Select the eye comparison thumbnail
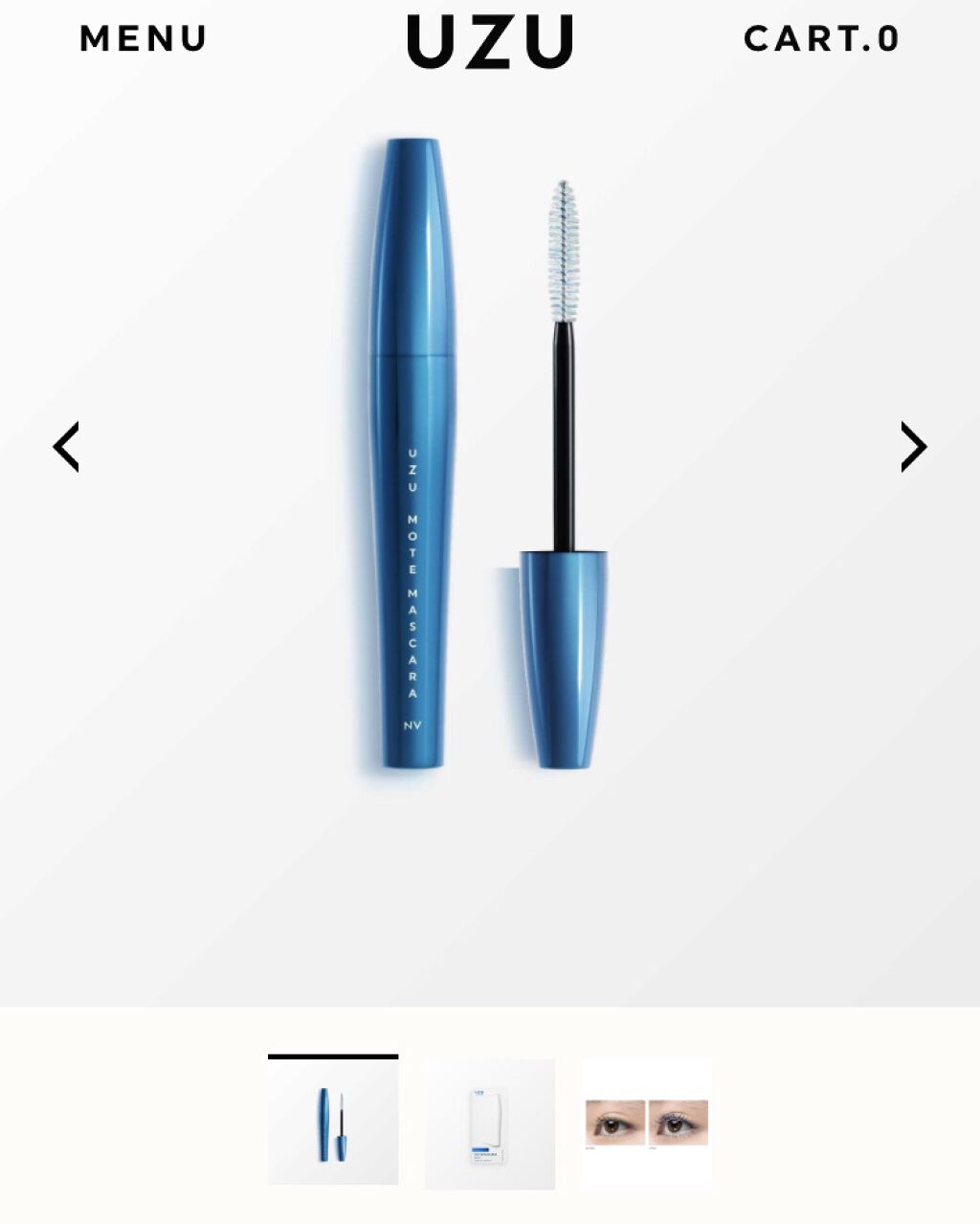This screenshot has width=980, height=1224. pyautogui.click(x=646, y=1124)
